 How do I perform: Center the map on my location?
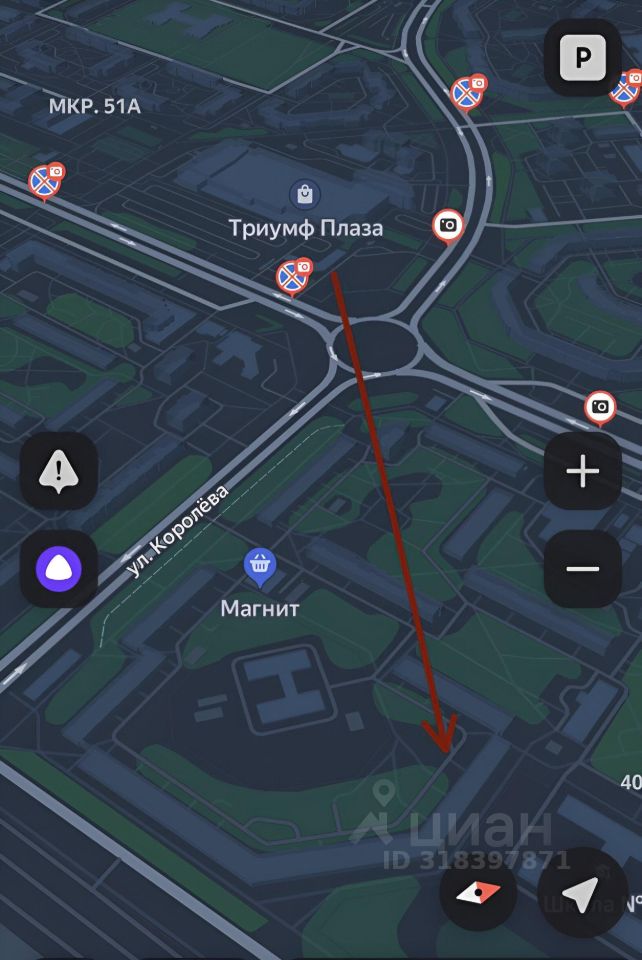[x=581, y=892]
